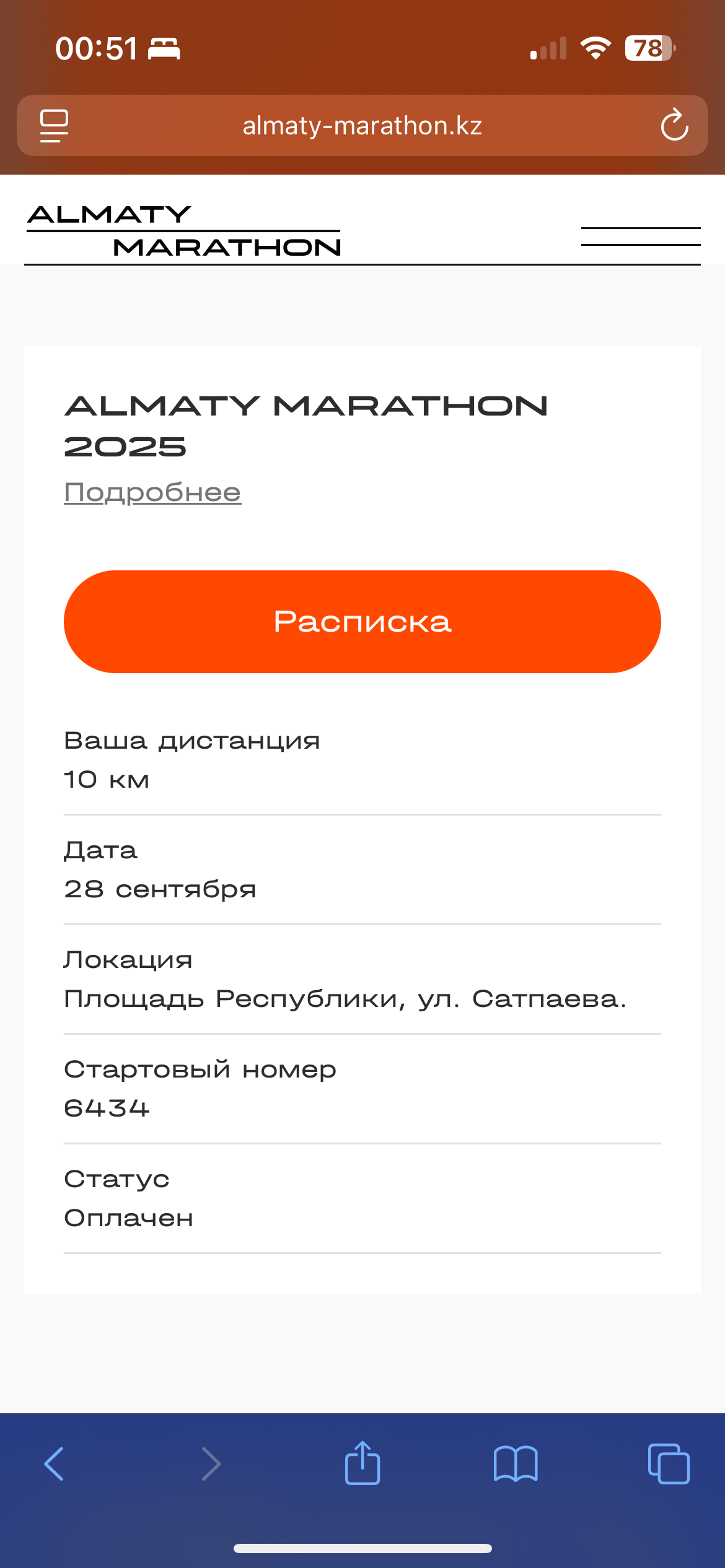Tap the almaty-marathon.kz address bar
The width and height of the screenshot is (725, 1568).
362,126
